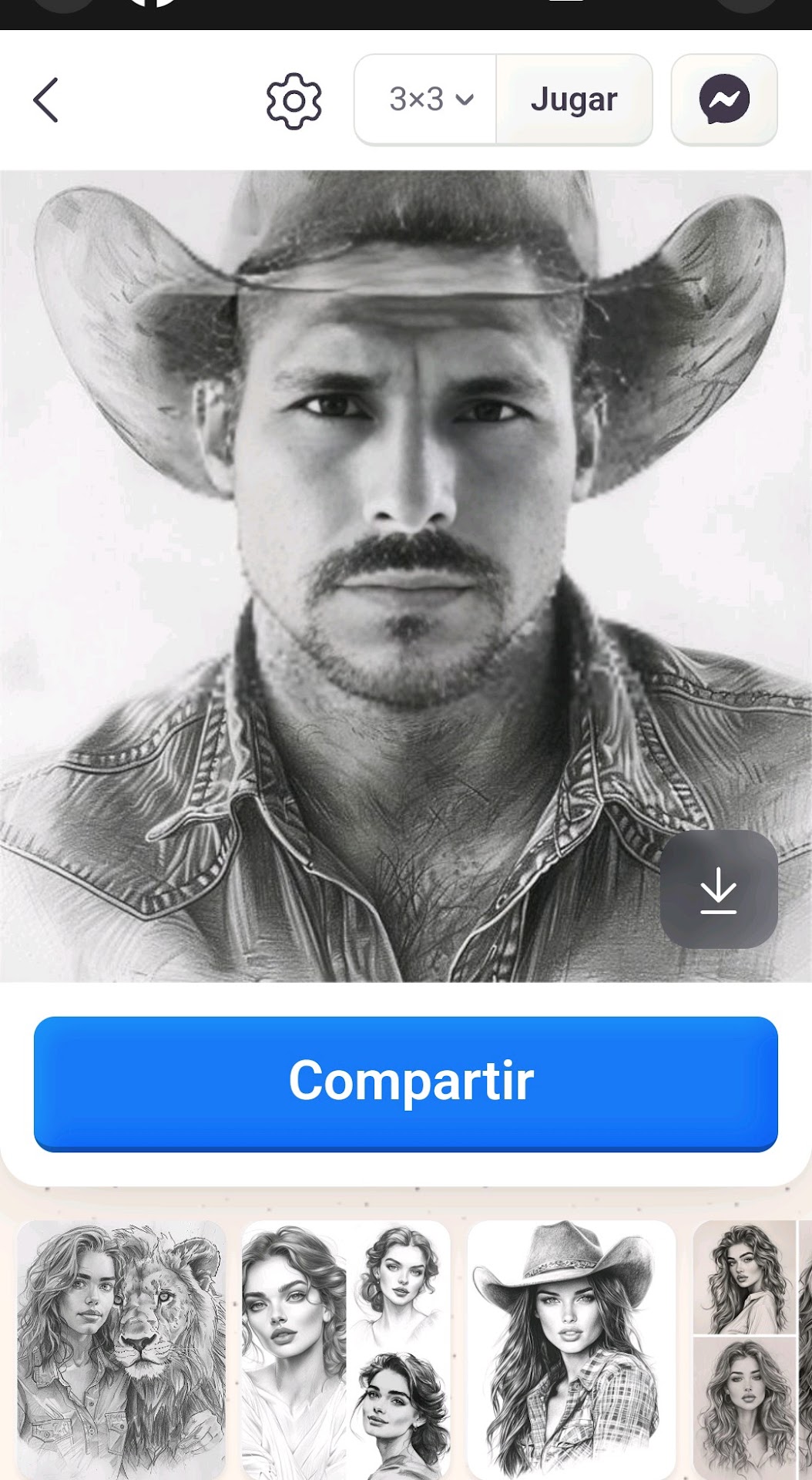The height and width of the screenshot is (1480, 812).
Task: Go back using the arrow icon
Action: coord(46,100)
